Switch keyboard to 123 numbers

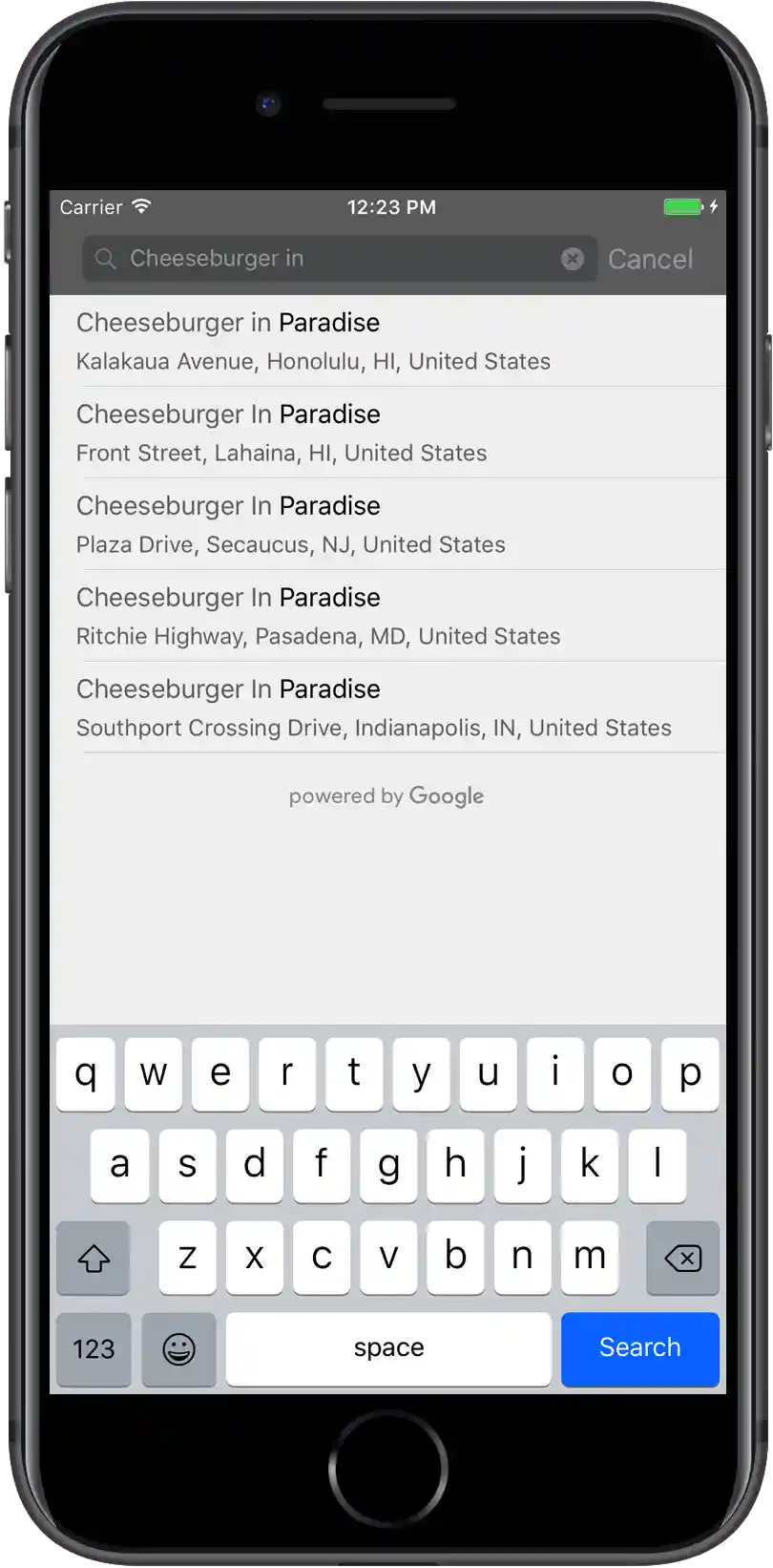(94, 1348)
